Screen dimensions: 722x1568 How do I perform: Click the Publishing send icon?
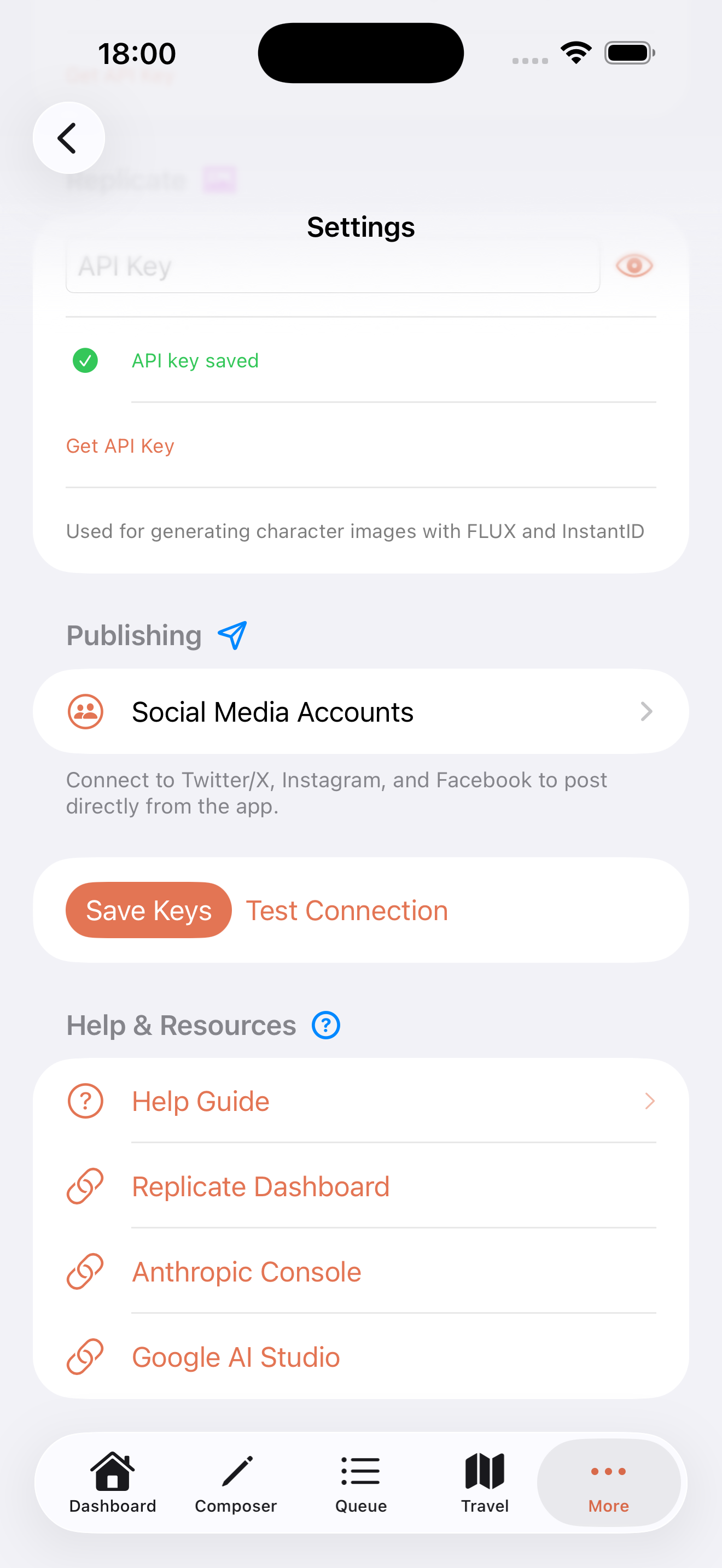click(x=233, y=635)
